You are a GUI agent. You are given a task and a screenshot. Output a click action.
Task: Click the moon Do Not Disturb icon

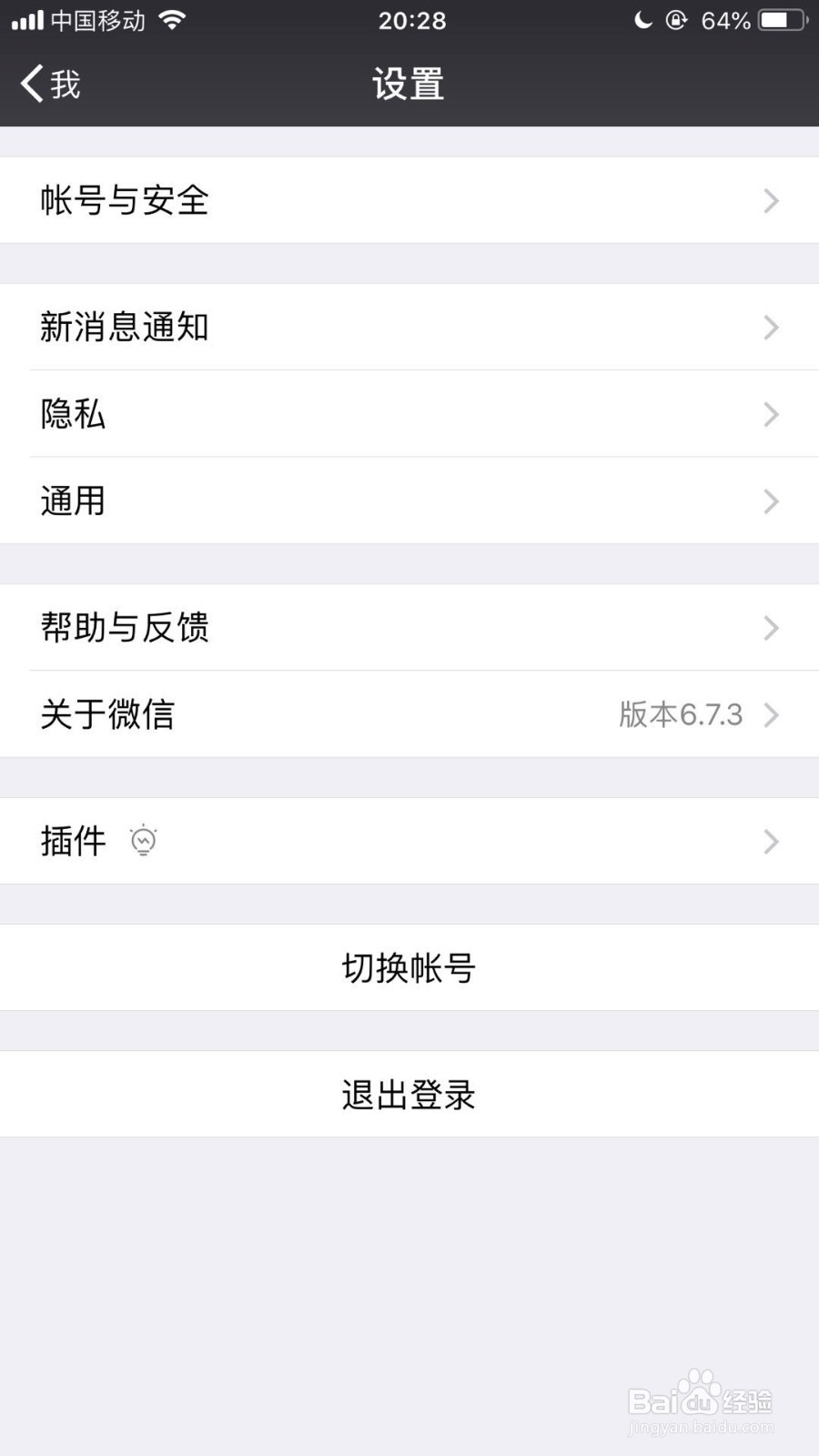pyautogui.click(x=642, y=19)
